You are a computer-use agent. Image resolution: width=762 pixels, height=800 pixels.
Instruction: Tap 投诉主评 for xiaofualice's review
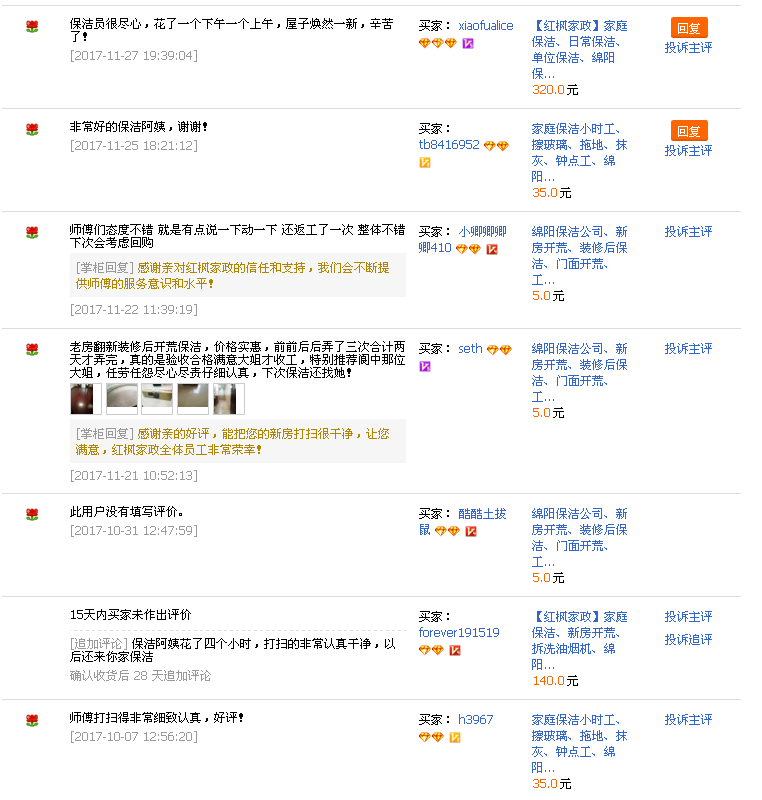coord(688,48)
